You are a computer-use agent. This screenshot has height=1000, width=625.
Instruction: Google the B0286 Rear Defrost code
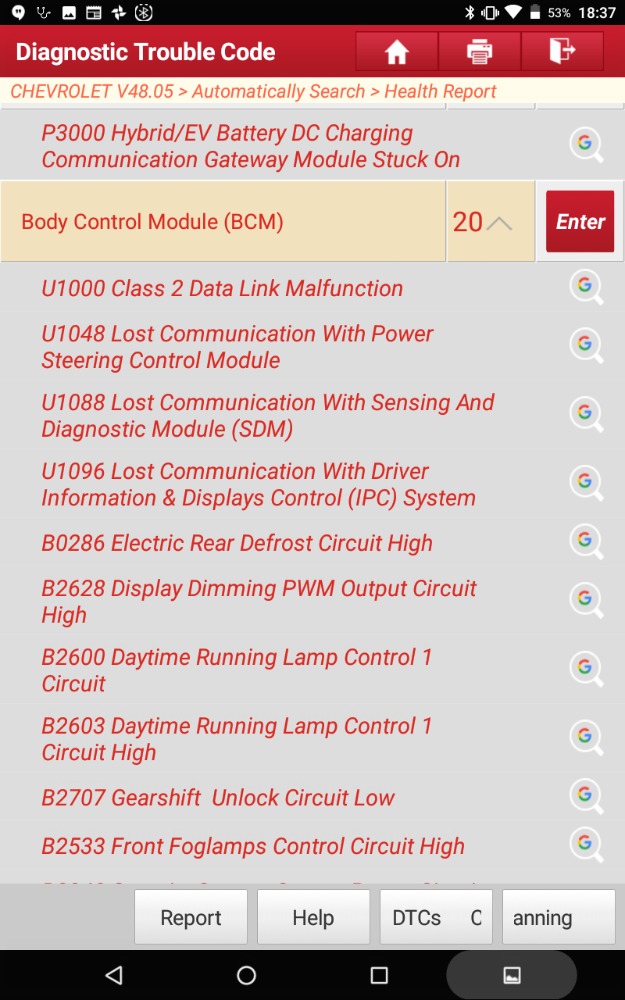(586, 542)
